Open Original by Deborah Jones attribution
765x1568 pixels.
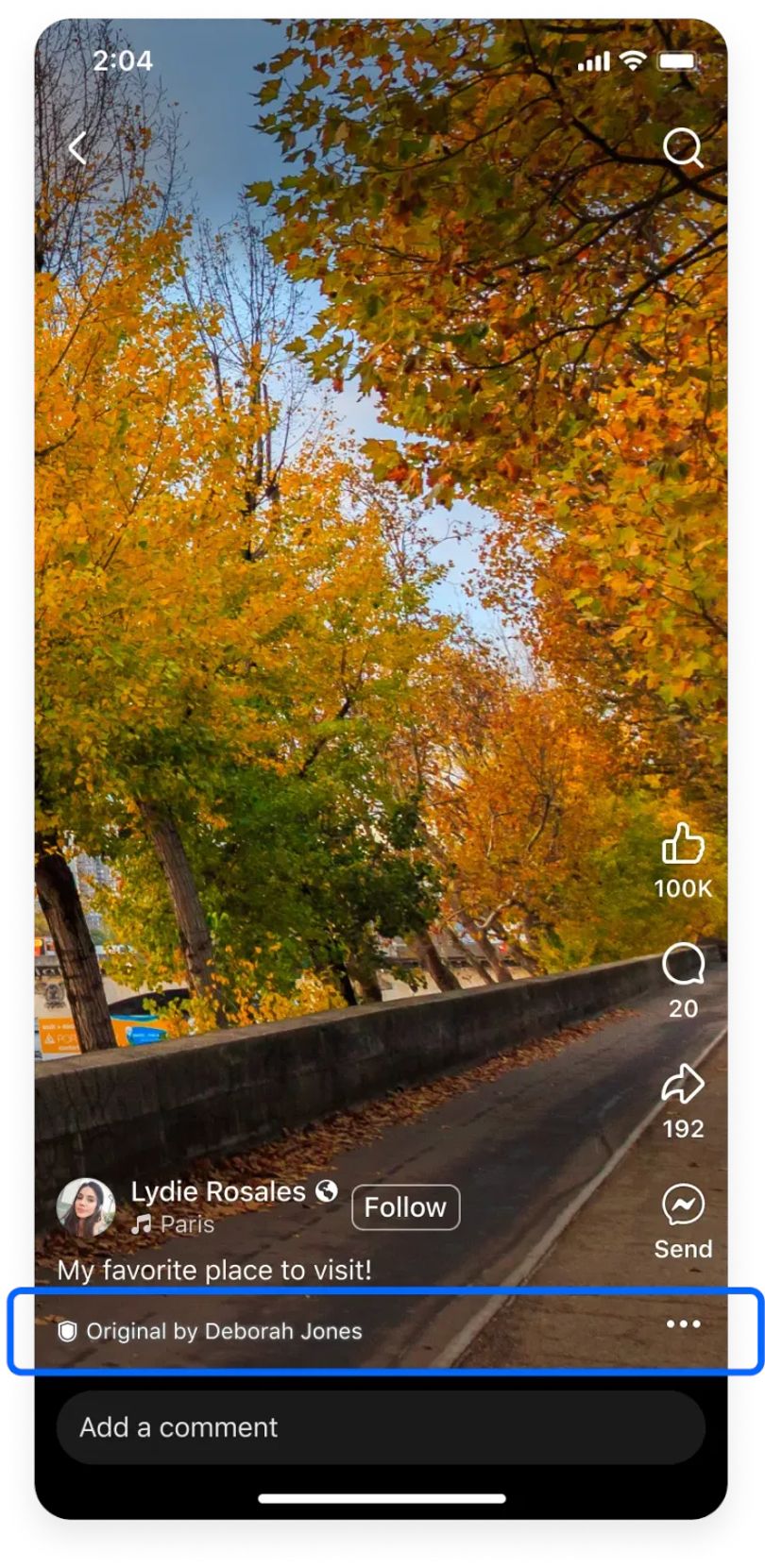click(223, 1331)
